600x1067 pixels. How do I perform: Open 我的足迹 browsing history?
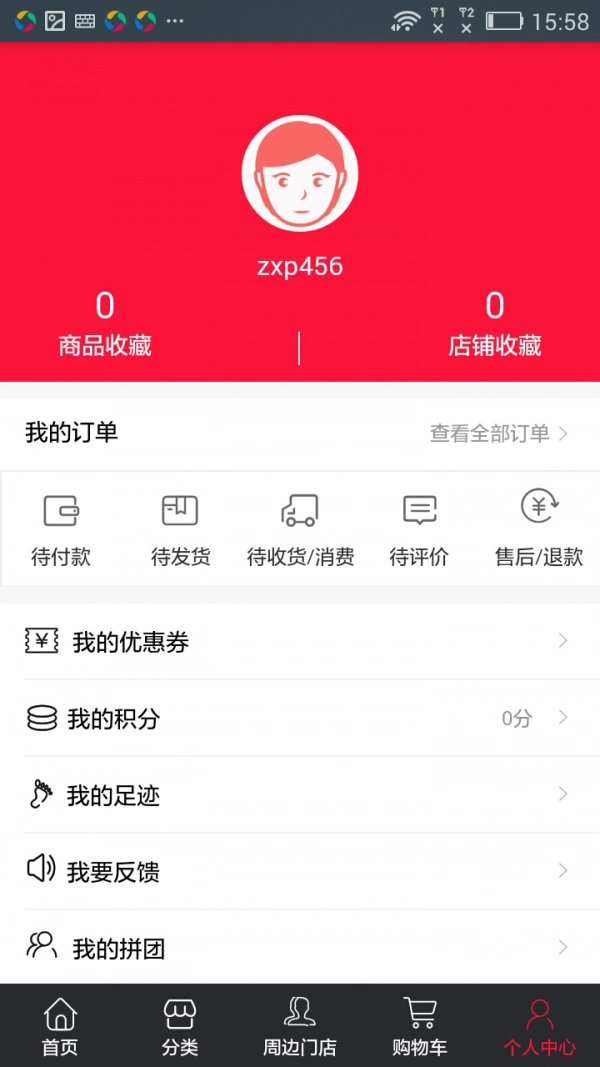pos(300,795)
